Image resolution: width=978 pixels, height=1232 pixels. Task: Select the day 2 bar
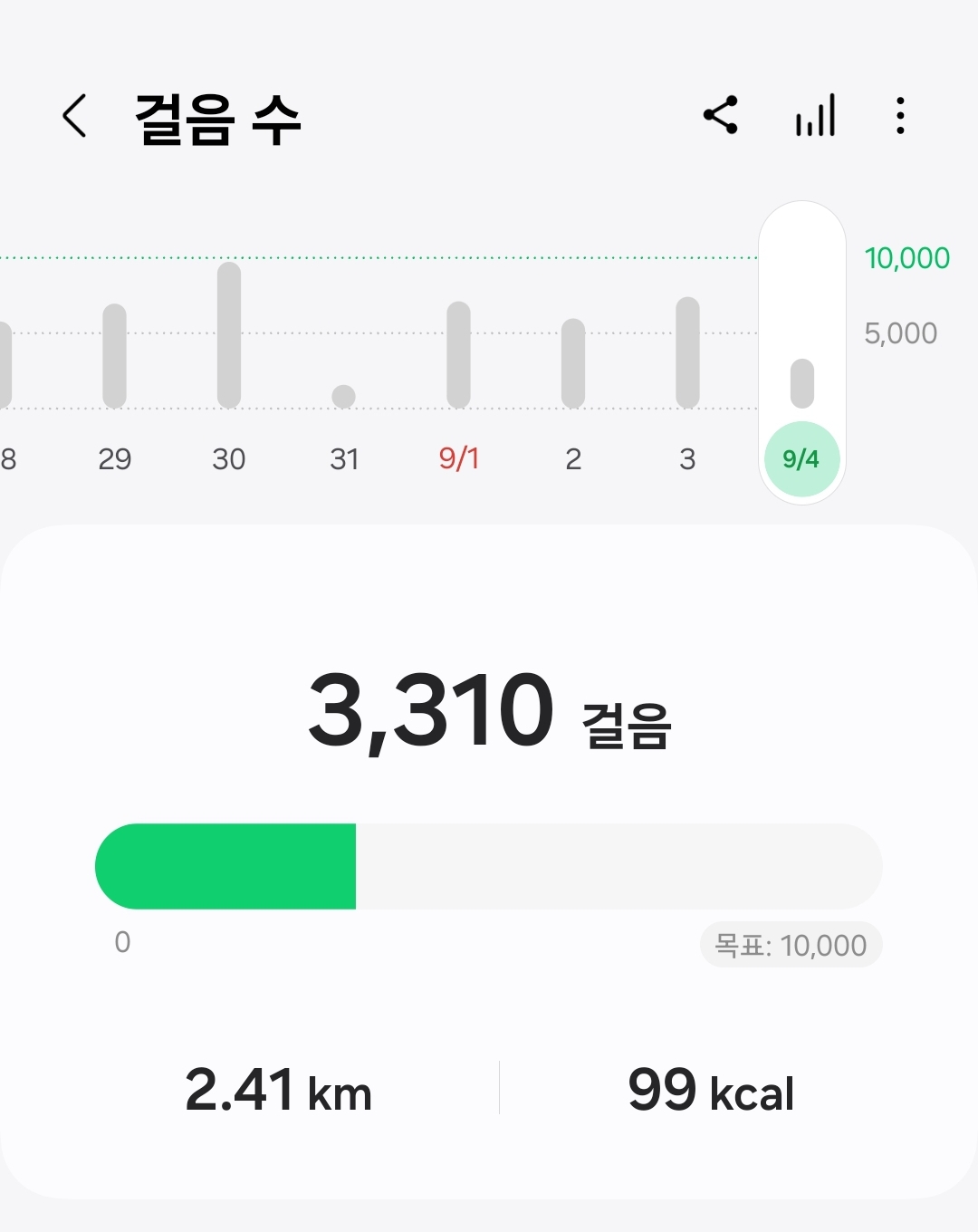point(573,363)
